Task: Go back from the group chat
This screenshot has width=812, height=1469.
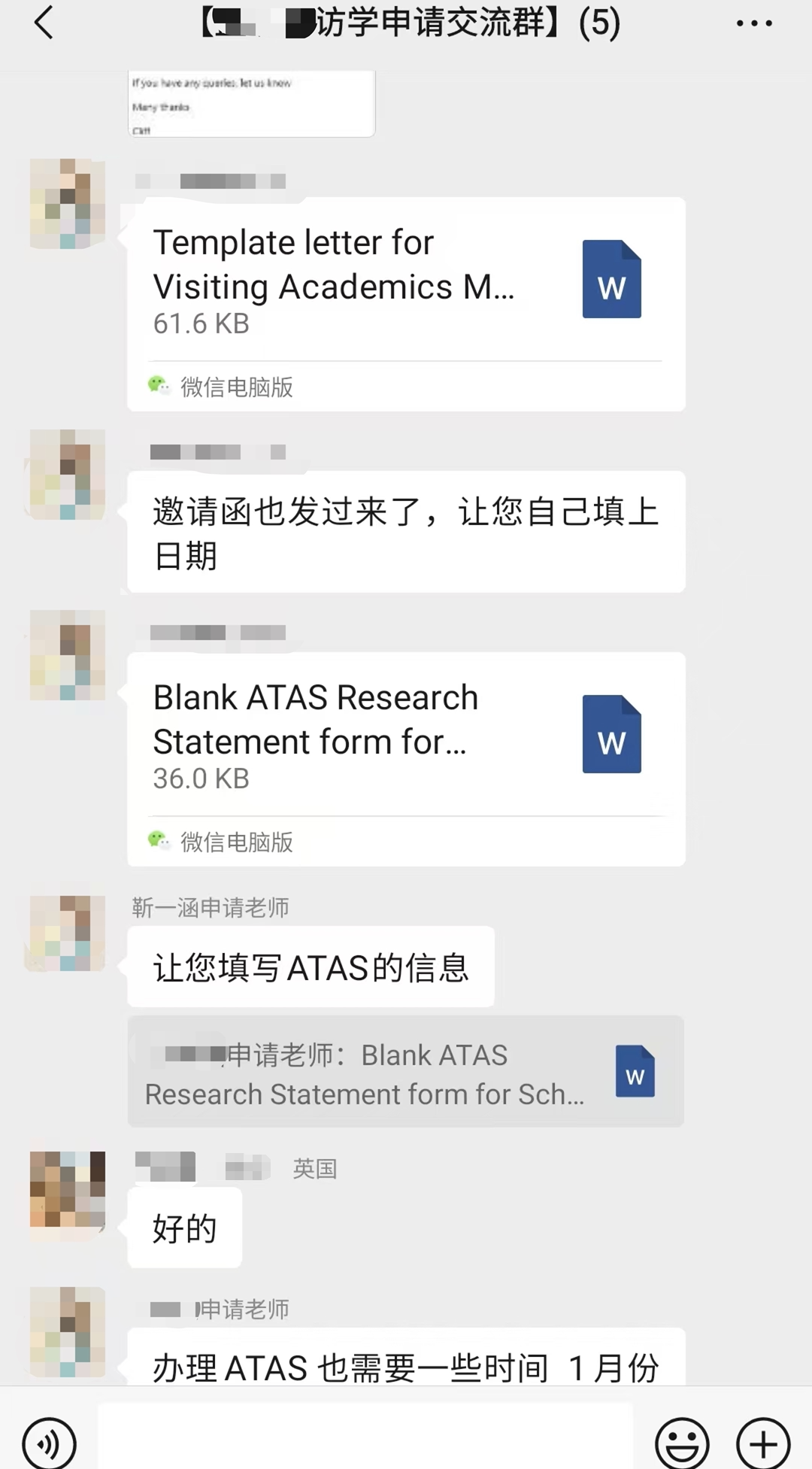Action: (44, 23)
